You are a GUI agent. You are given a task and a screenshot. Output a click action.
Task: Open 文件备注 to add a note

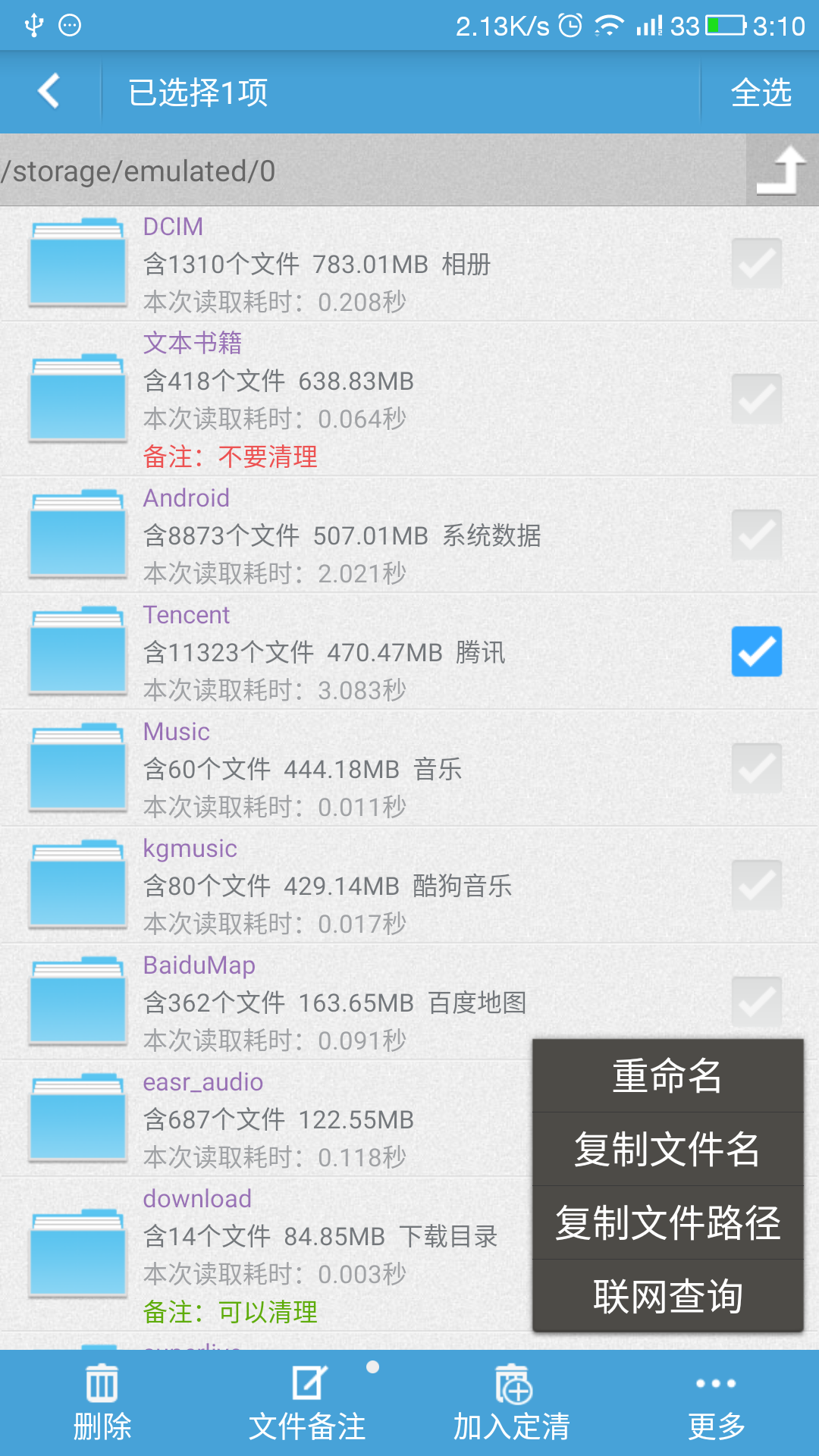(x=307, y=1403)
